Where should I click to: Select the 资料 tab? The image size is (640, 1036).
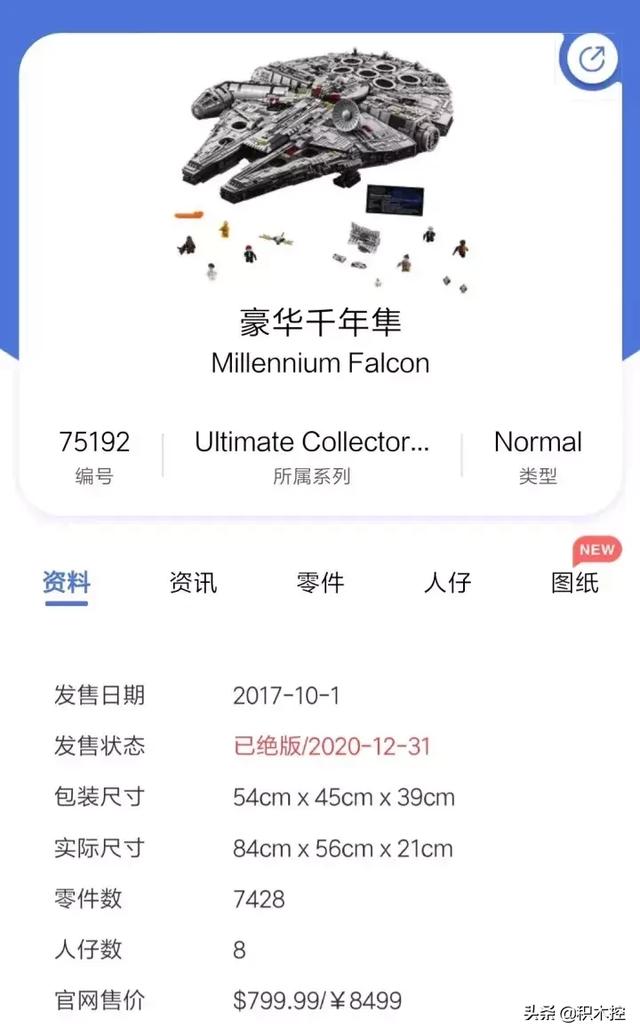(x=66, y=583)
